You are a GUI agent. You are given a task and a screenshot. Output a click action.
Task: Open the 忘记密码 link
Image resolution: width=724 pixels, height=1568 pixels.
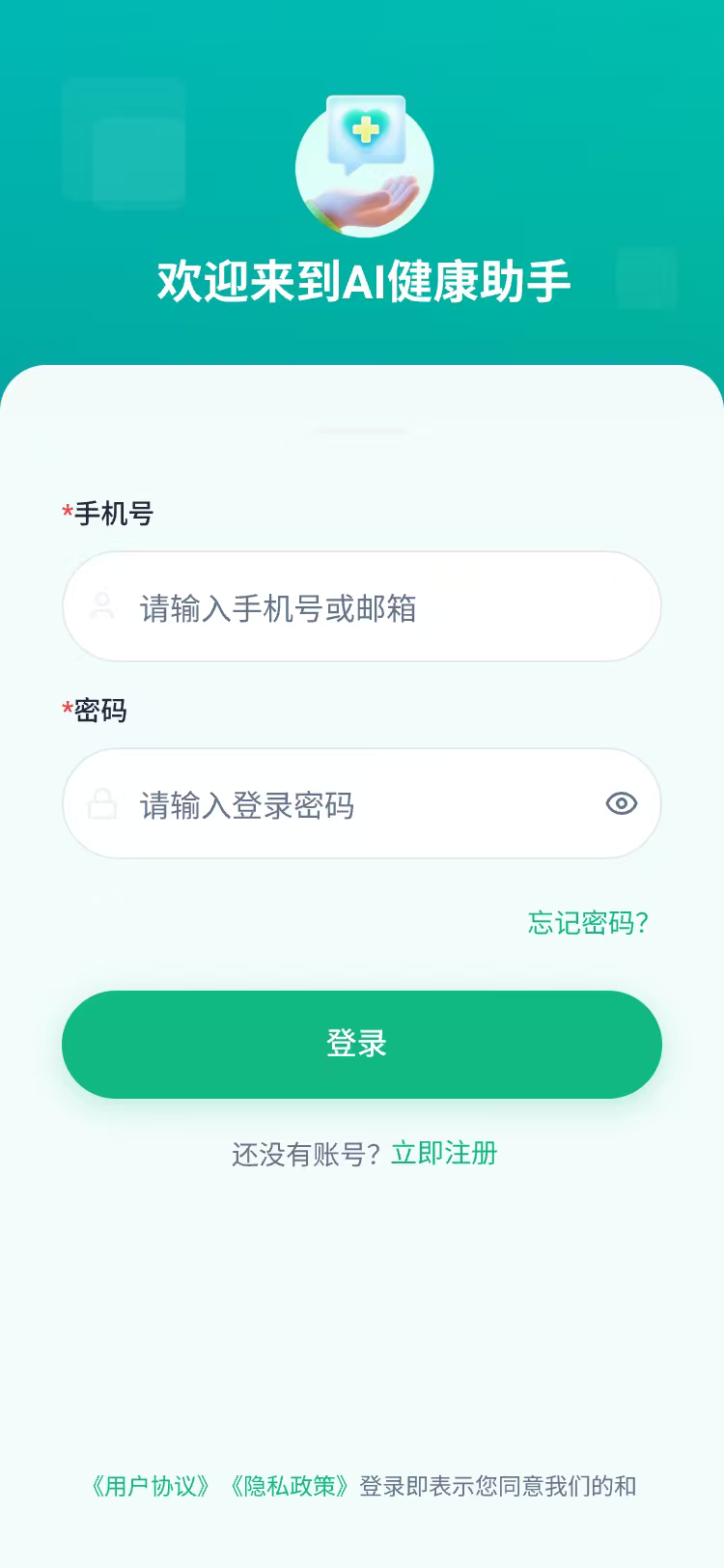(587, 923)
